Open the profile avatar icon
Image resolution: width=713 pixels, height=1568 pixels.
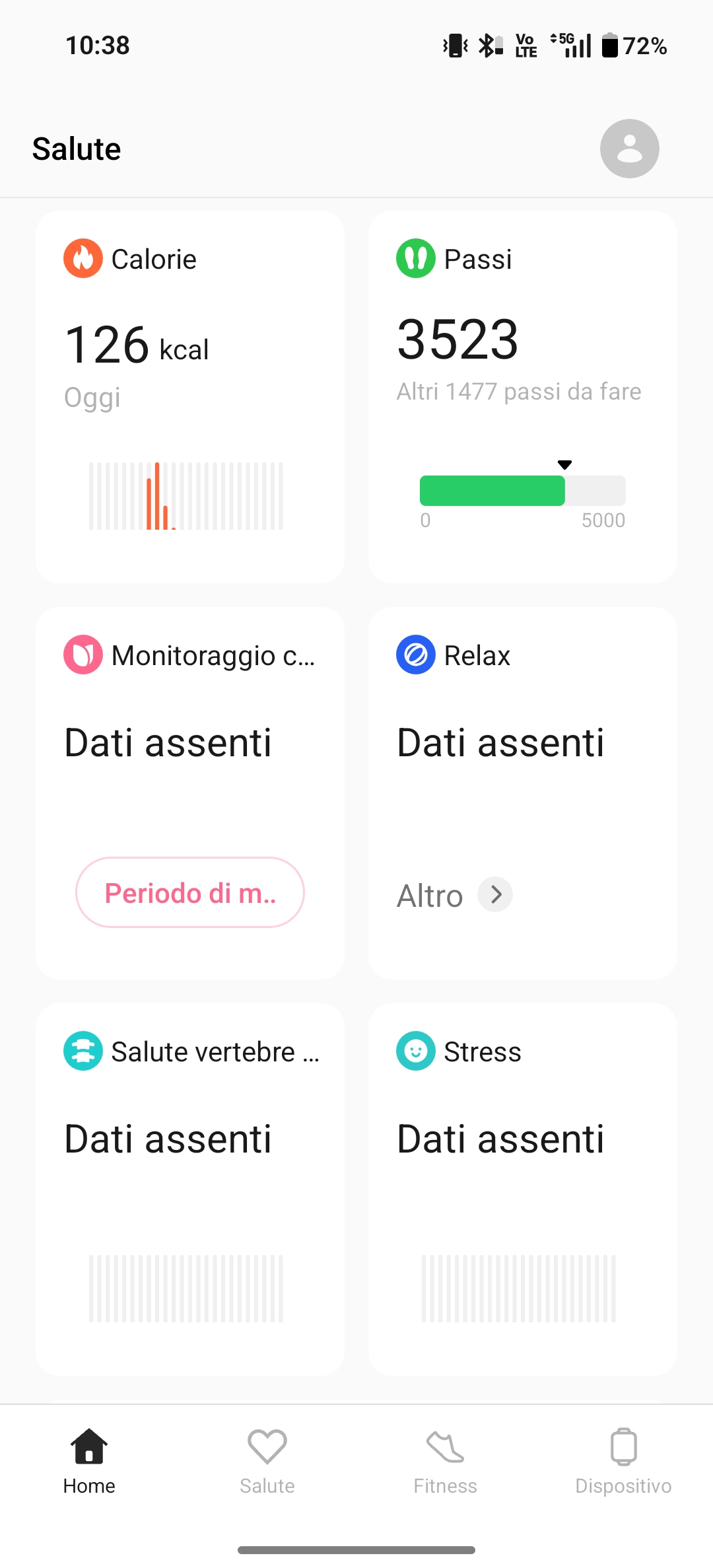pyautogui.click(x=629, y=149)
